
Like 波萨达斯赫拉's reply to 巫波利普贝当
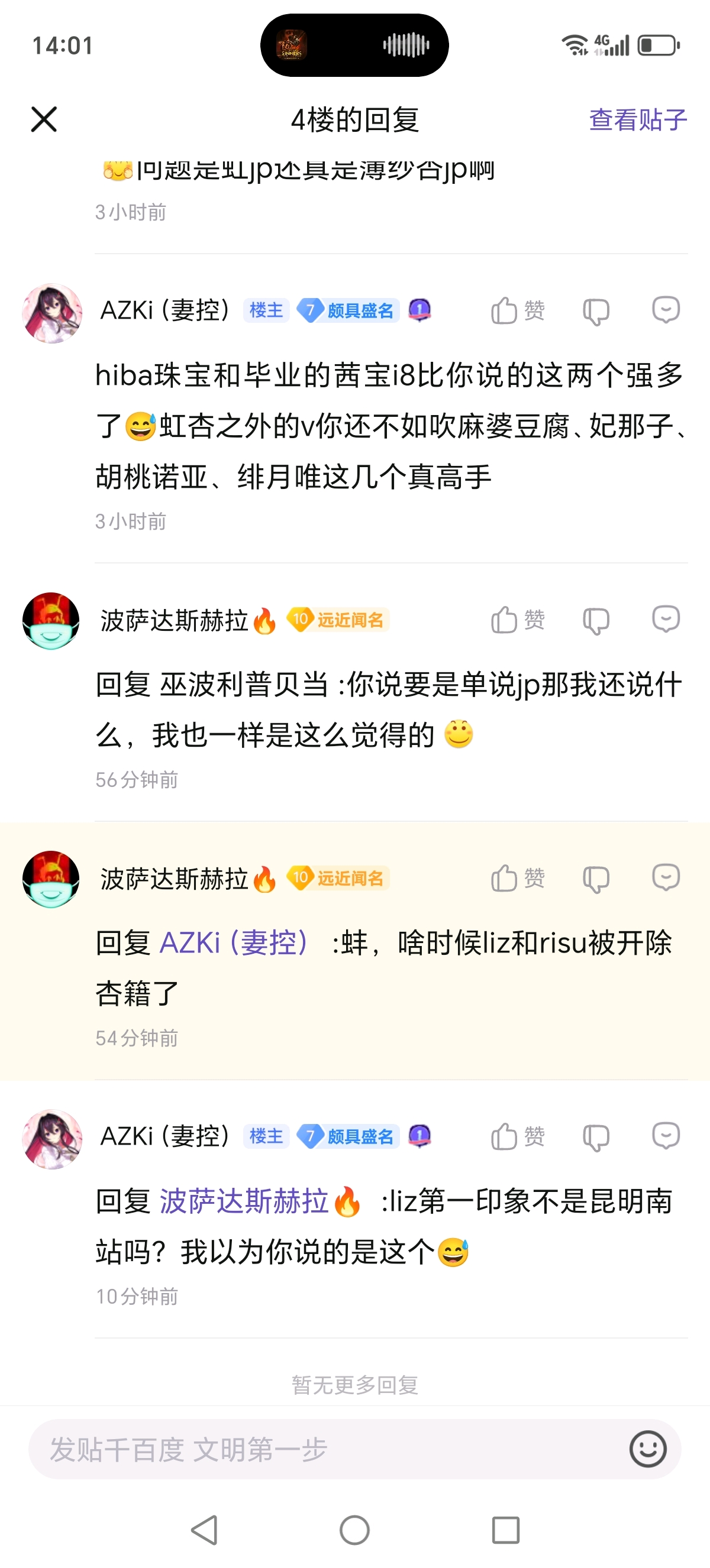[x=518, y=620]
